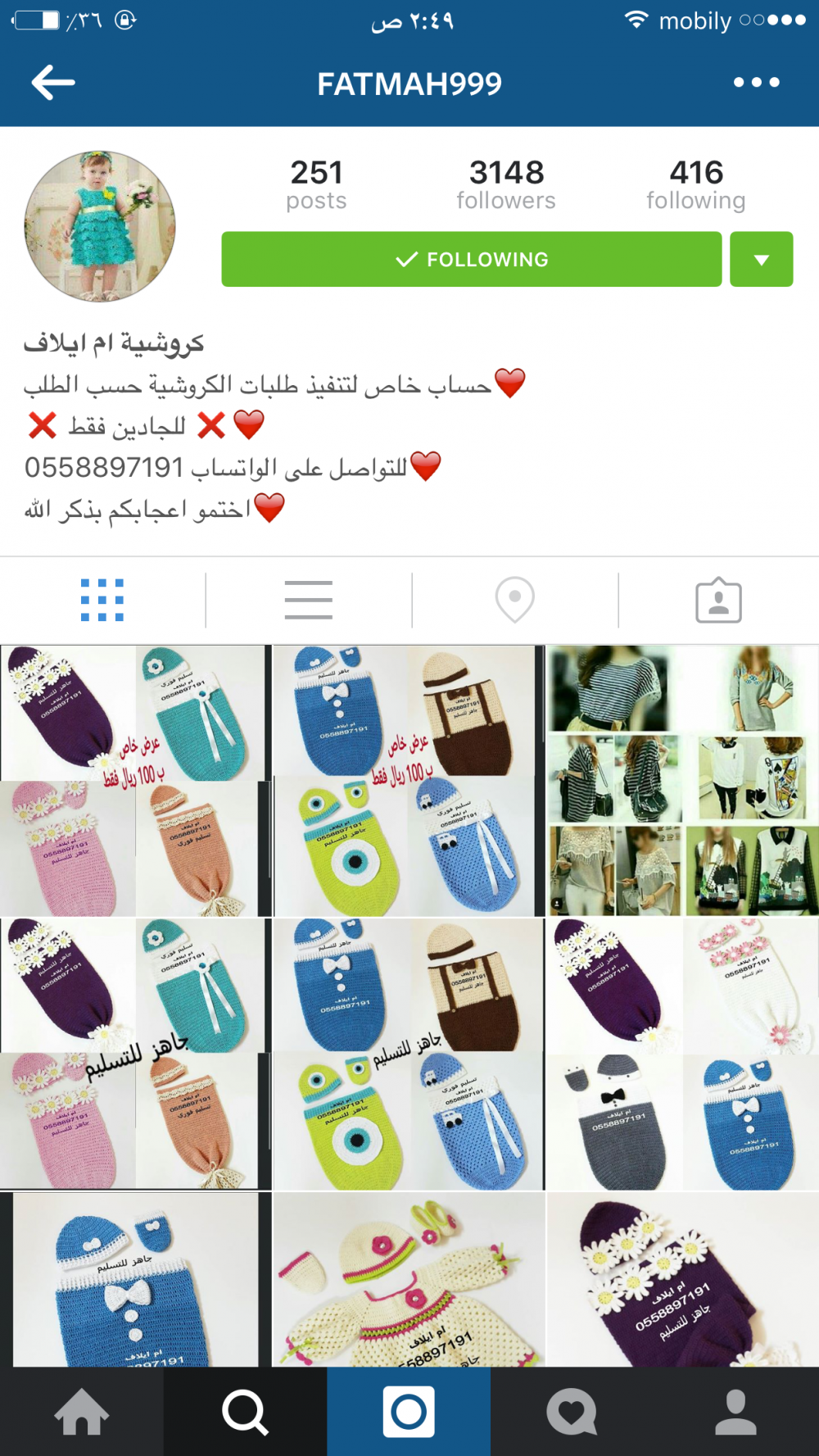
Task: Open the purple daisy cocoon post
Action: pos(682,1278)
